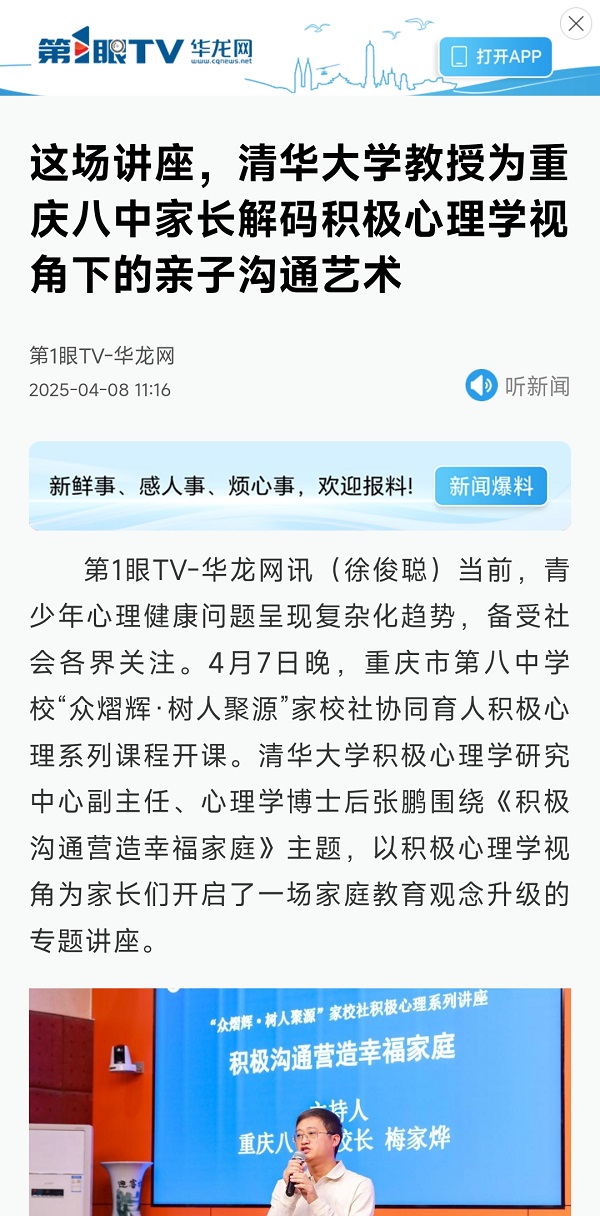
Task: Tap the 打开APP button
Action: click(x=496, y=56)
